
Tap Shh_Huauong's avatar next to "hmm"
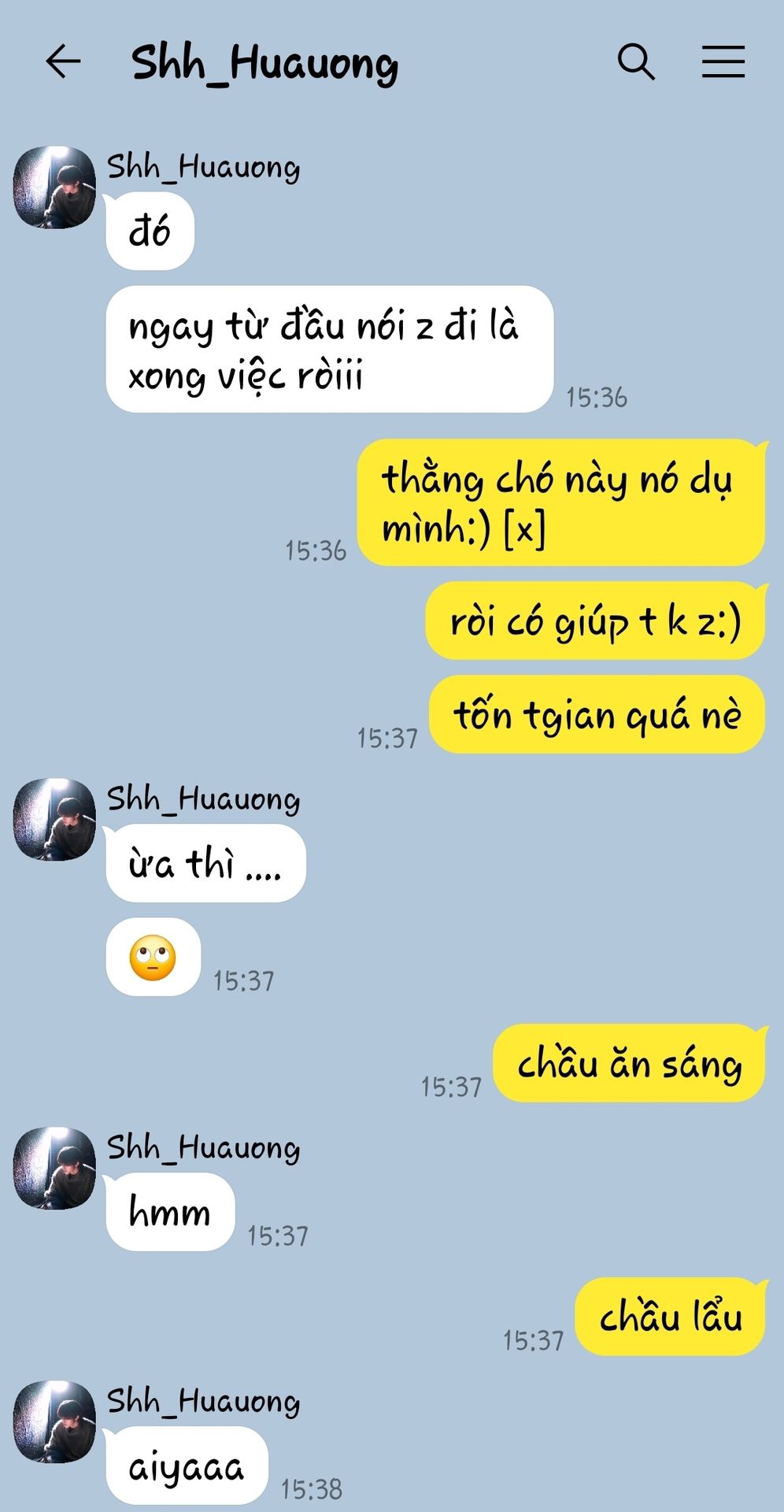54,1168
